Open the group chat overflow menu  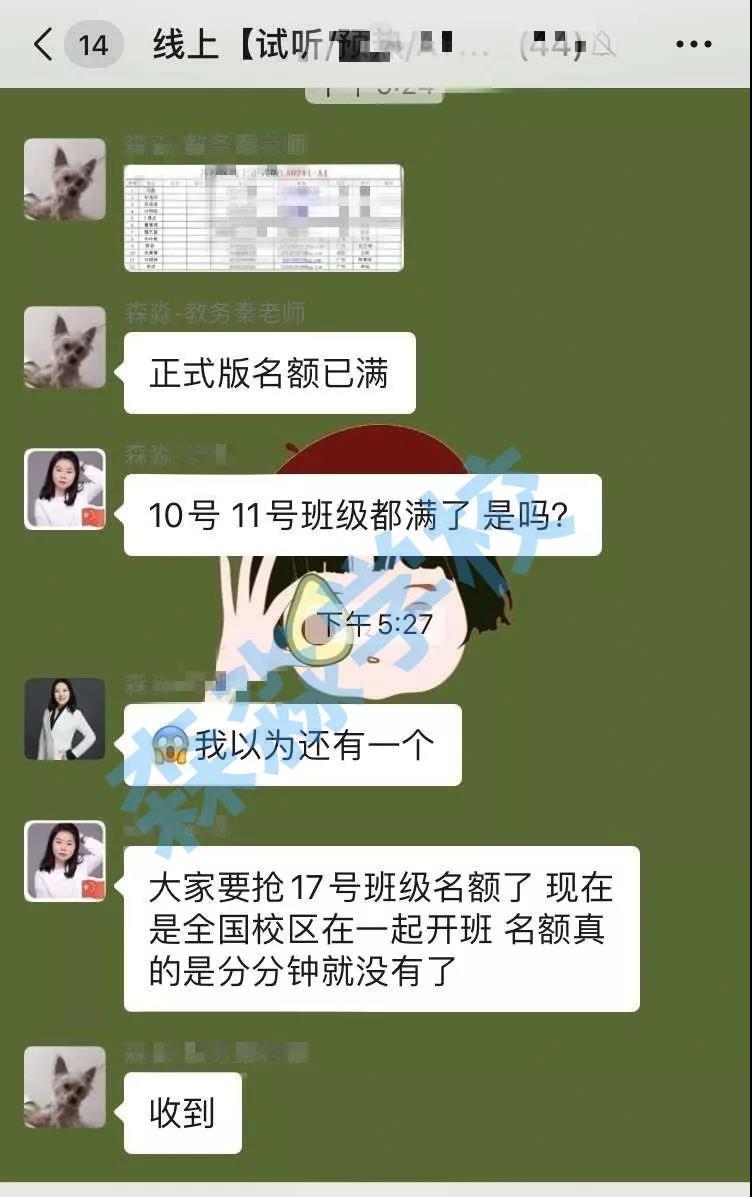point(693,45)
